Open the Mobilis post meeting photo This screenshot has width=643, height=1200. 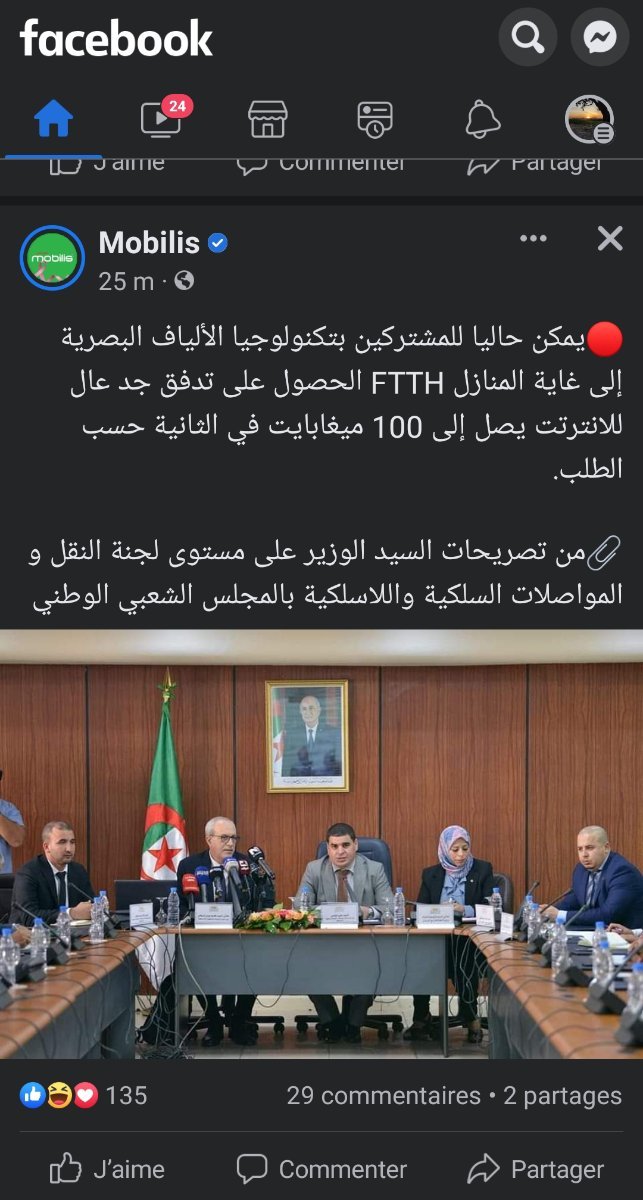pos(321,845)
